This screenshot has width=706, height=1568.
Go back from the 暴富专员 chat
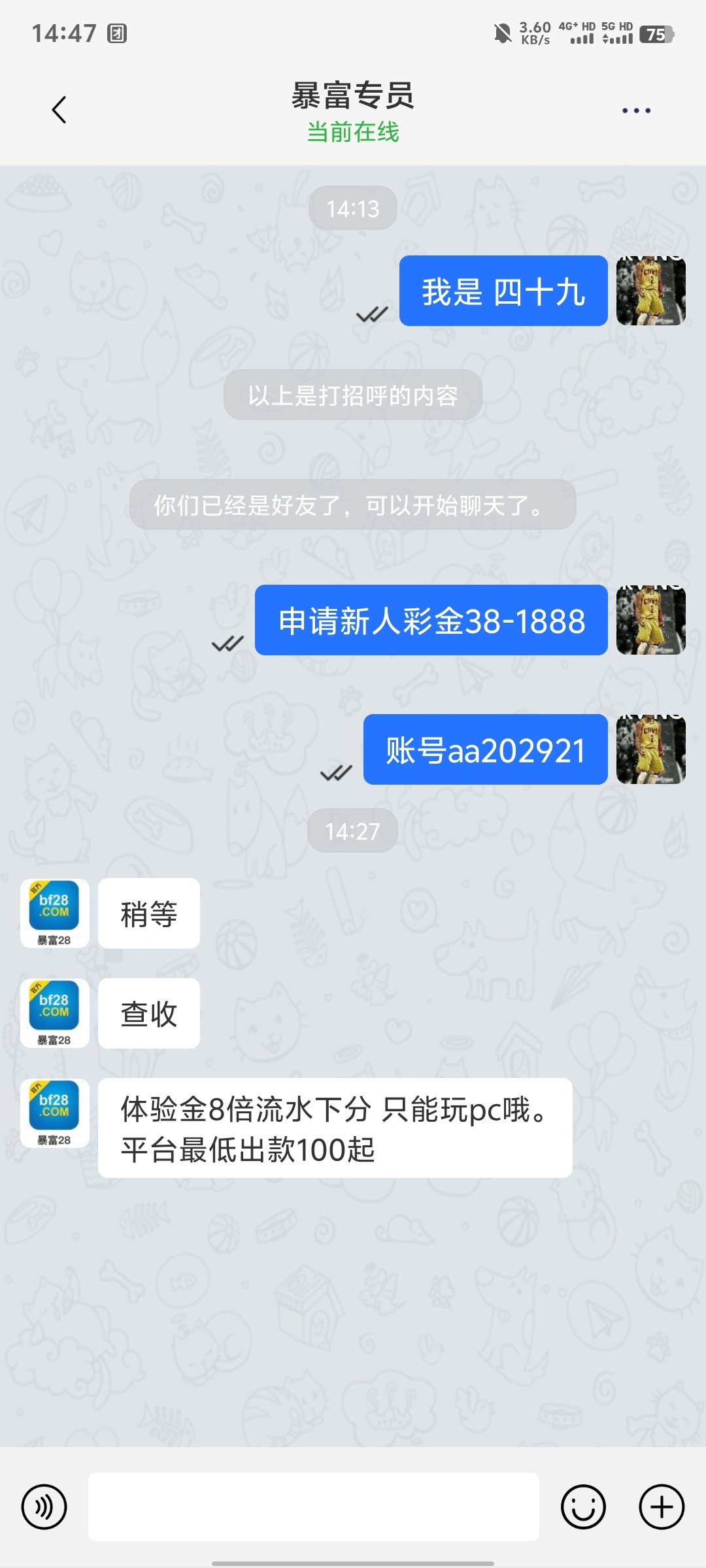(59, 110)
